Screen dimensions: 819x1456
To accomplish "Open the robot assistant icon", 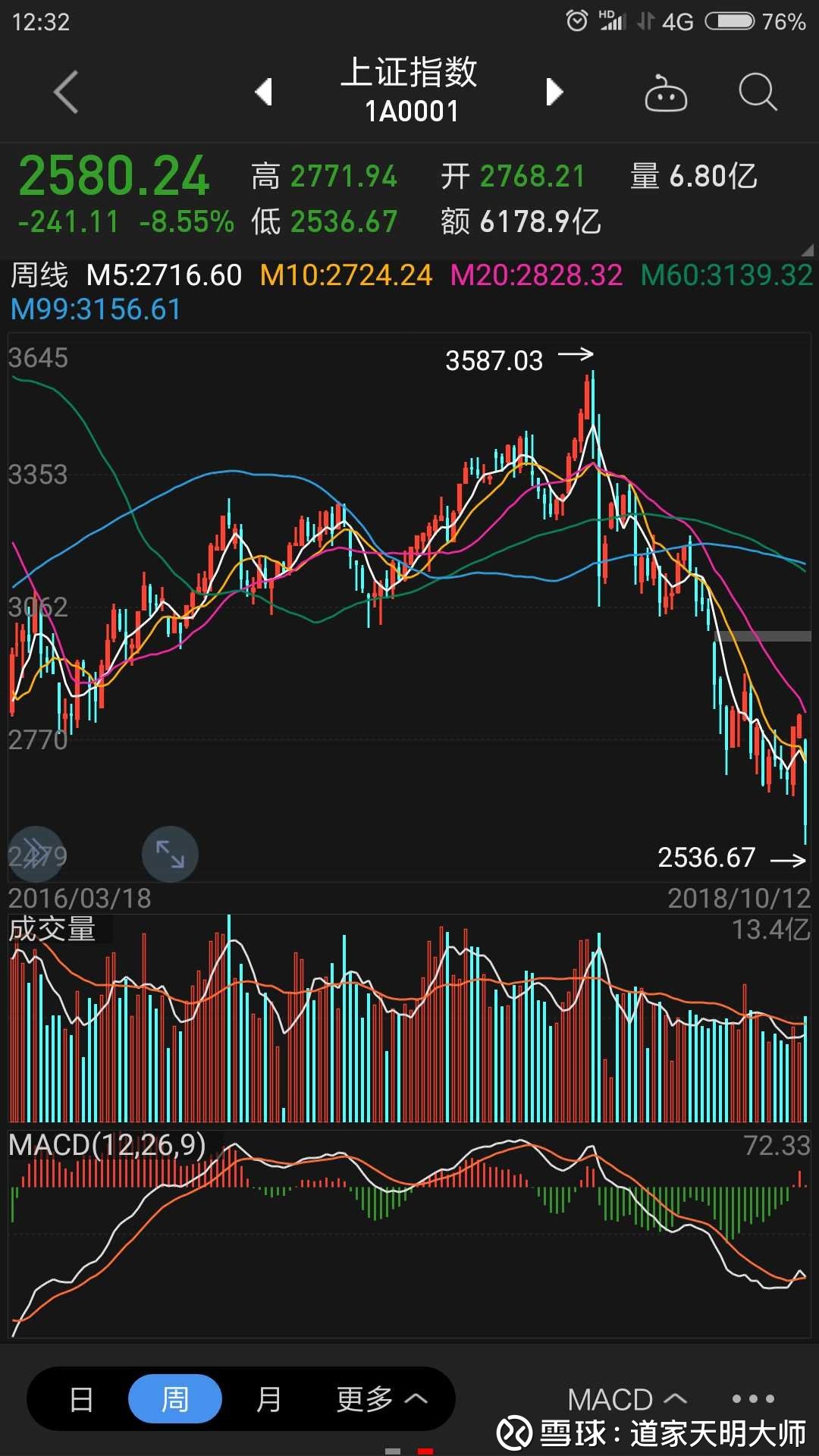I will [x=665, y=93].
